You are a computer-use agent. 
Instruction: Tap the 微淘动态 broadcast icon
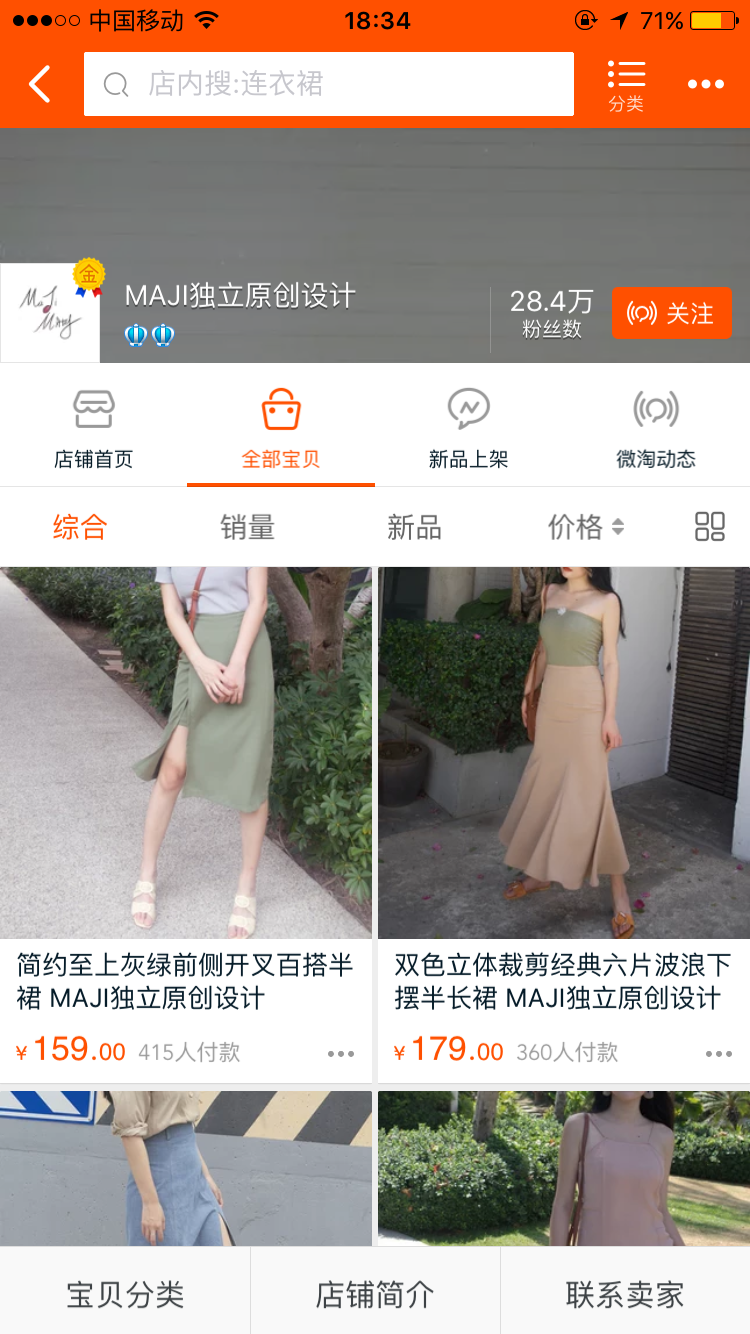(x=655, y=407)
